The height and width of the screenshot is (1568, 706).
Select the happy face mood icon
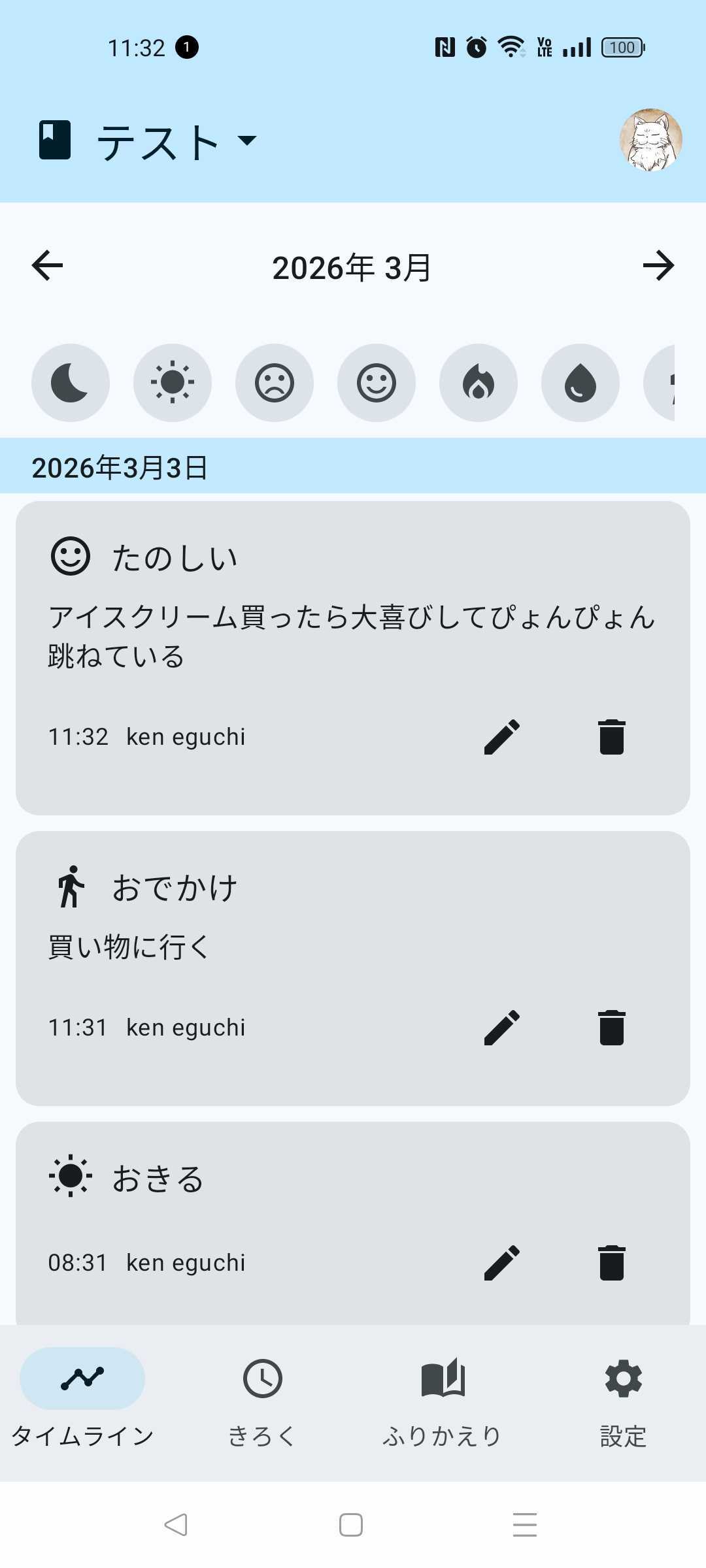(x=376, y=383)
